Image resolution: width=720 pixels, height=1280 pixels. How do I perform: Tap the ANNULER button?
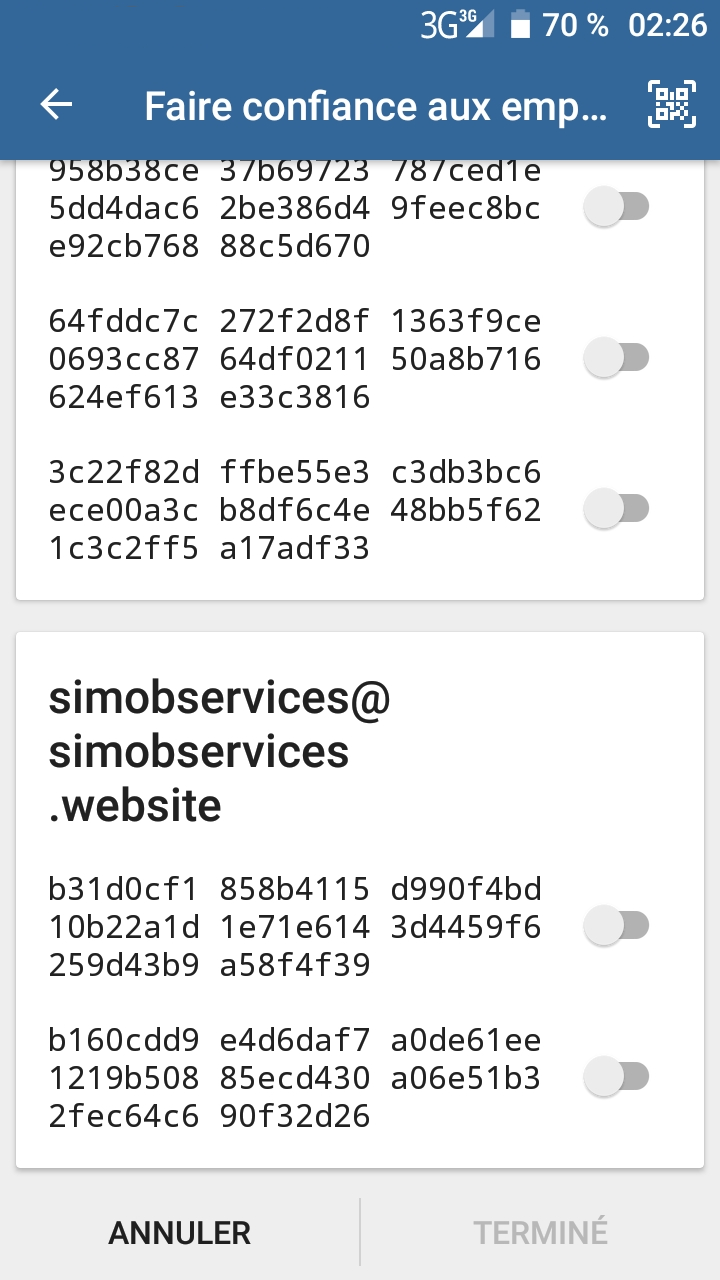pyautogui.click(x=180, y=1232)
